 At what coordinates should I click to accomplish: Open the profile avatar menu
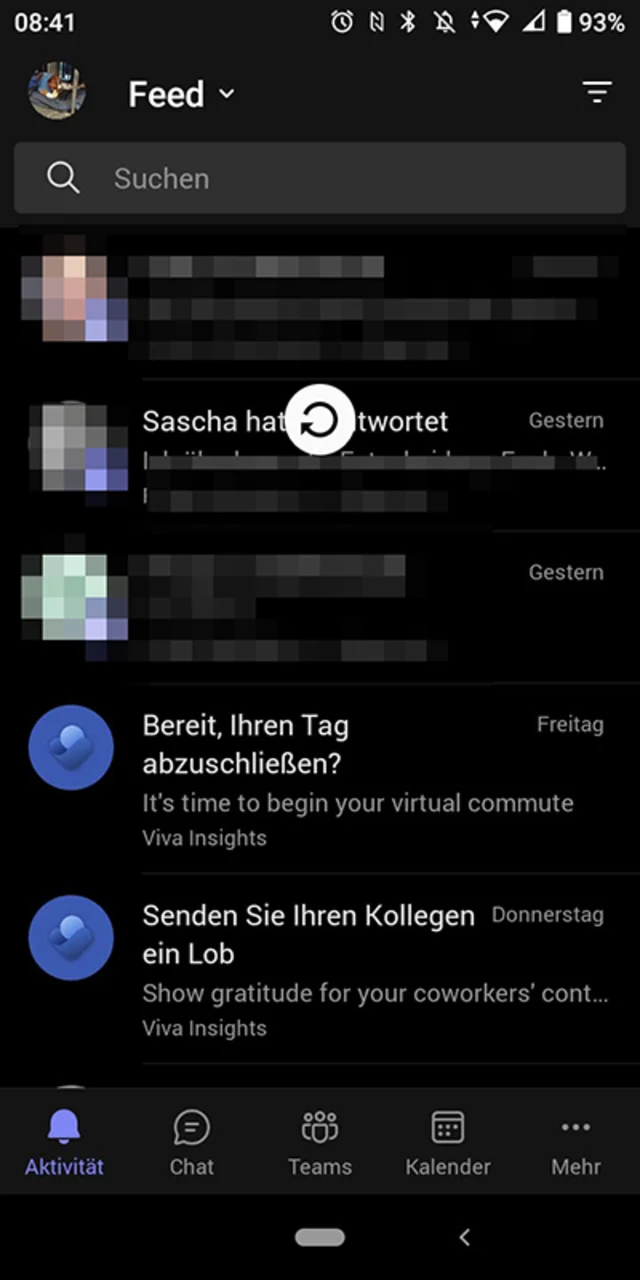(56, 92)
